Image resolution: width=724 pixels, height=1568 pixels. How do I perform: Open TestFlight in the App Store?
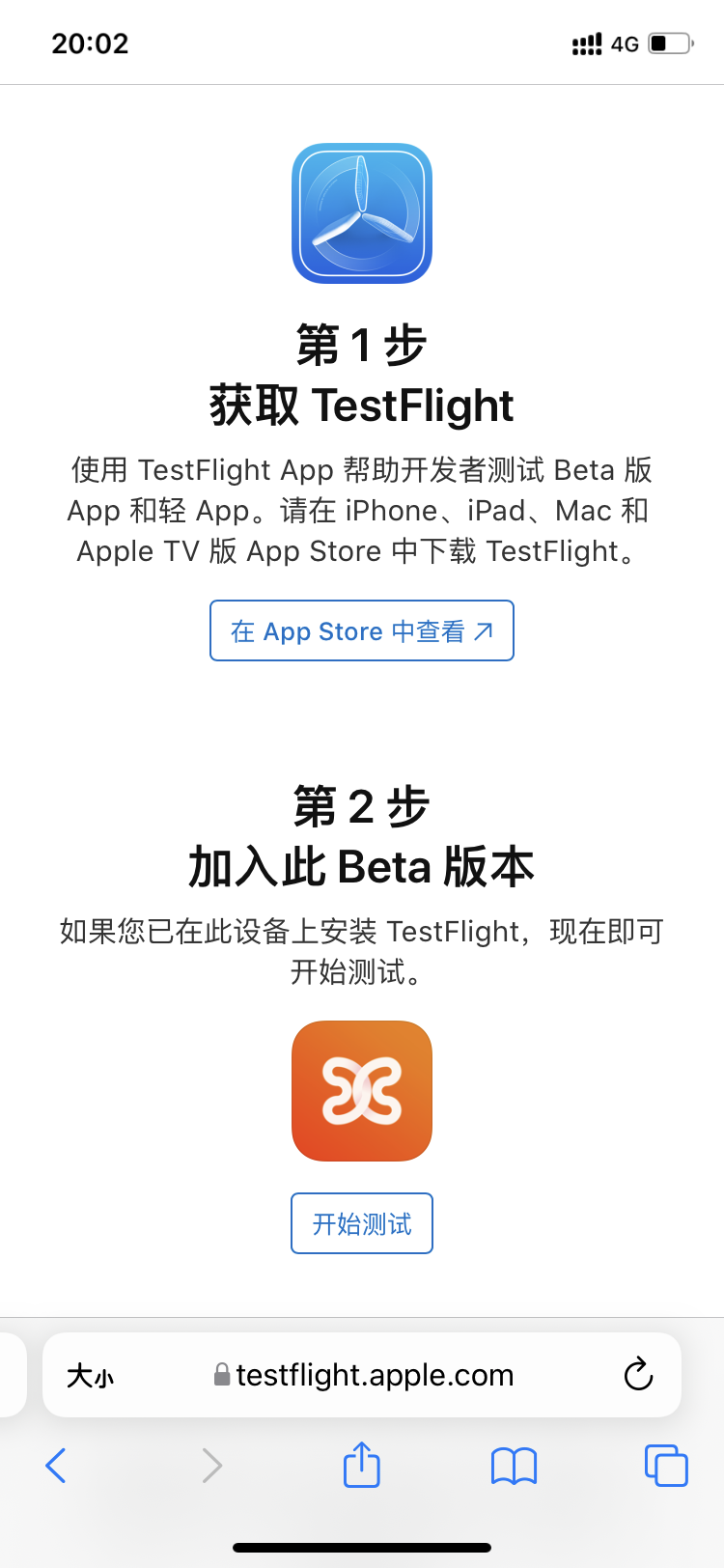[362, 630]
